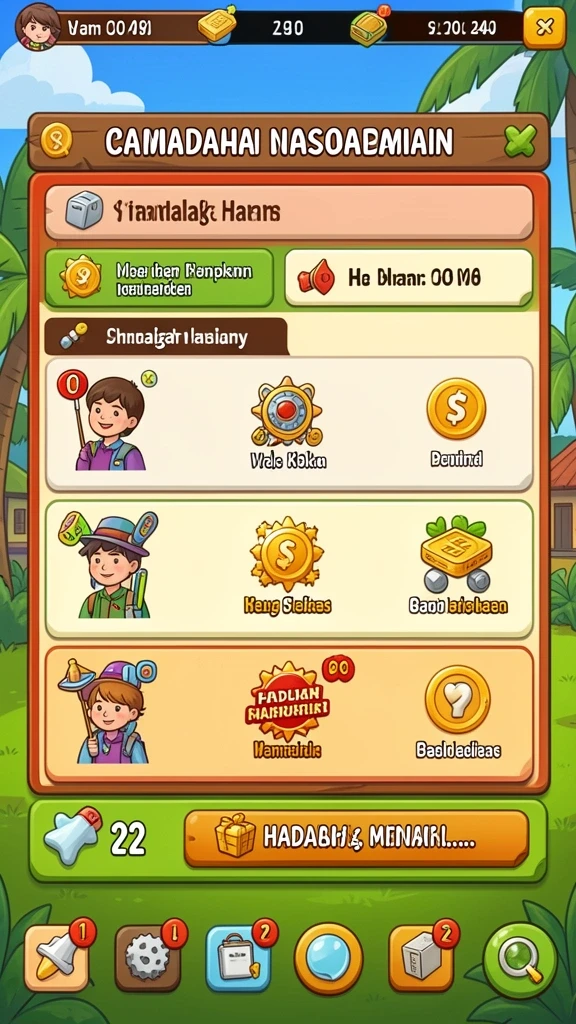Tap the yellow X button in the top bar
This screenshot has height=1024, width=576.
click(544, 27)
